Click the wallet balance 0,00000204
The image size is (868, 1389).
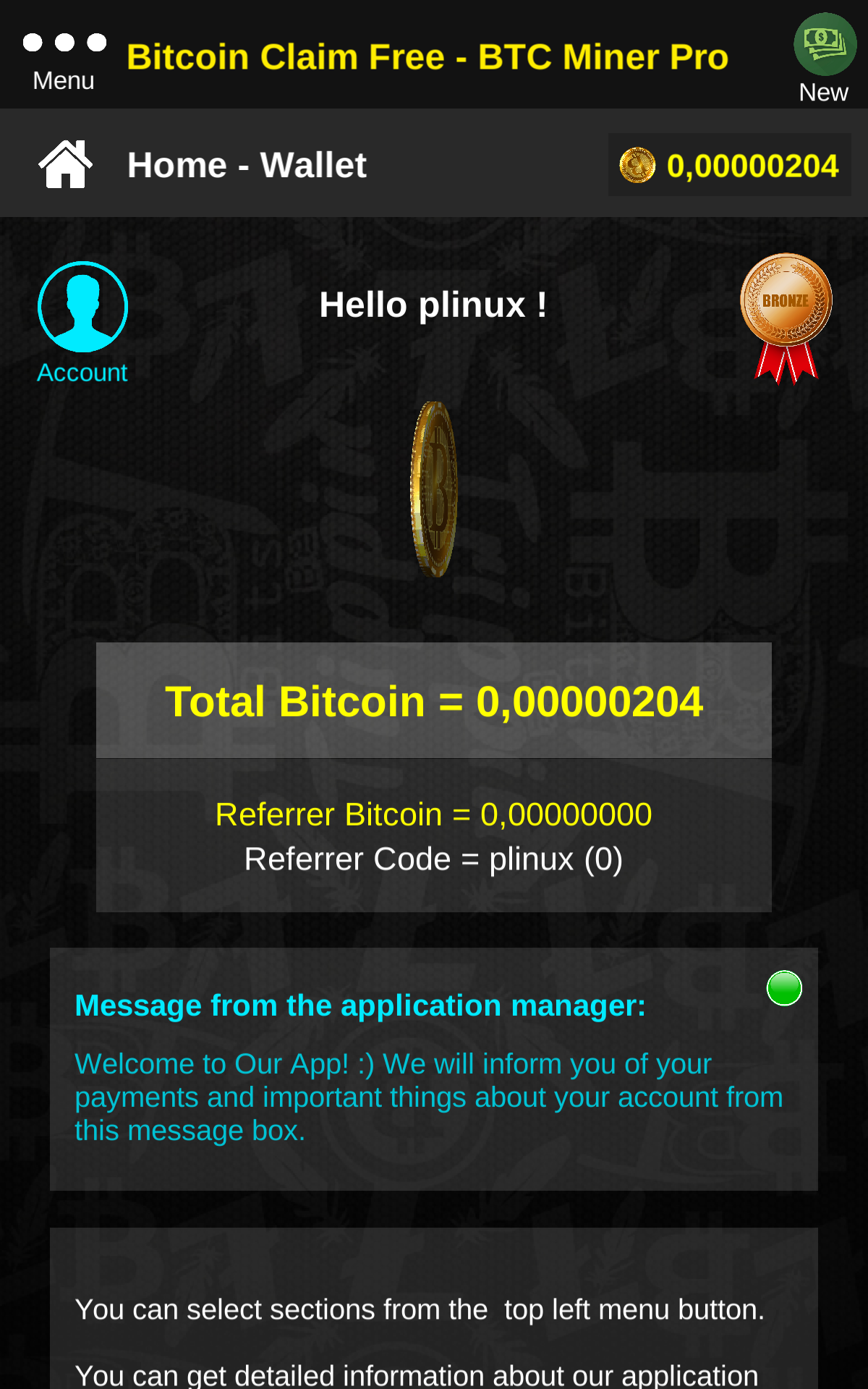[752, 164]
